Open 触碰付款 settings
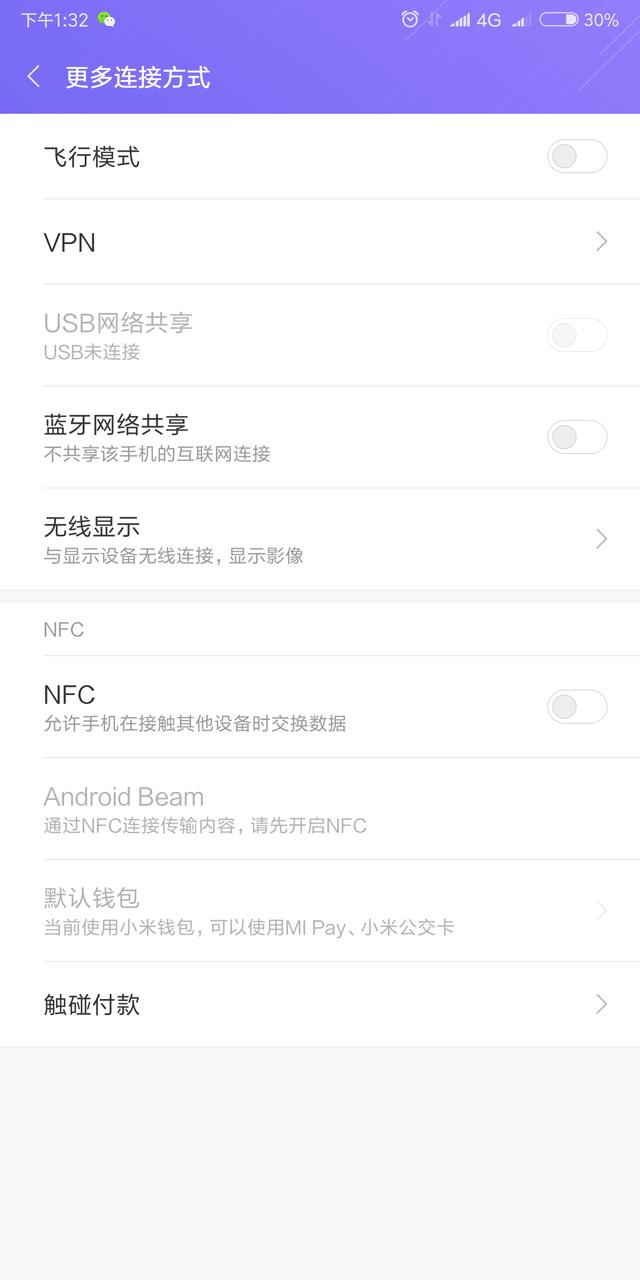This screenshot has width=640, height=1280. pos(320,1004)
